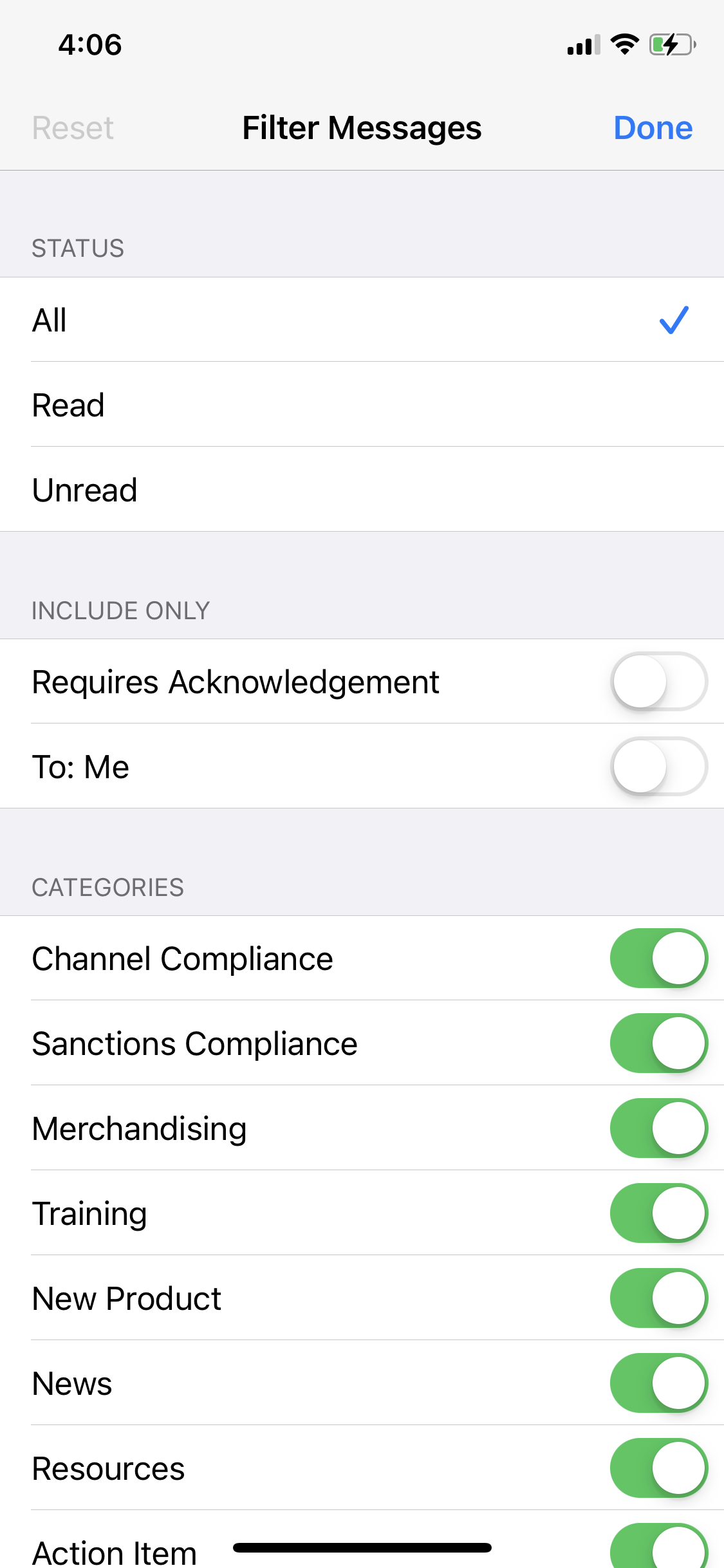Select the Read status filter
This screenshot has height=1568, width=724.
[x=362, y=405]
